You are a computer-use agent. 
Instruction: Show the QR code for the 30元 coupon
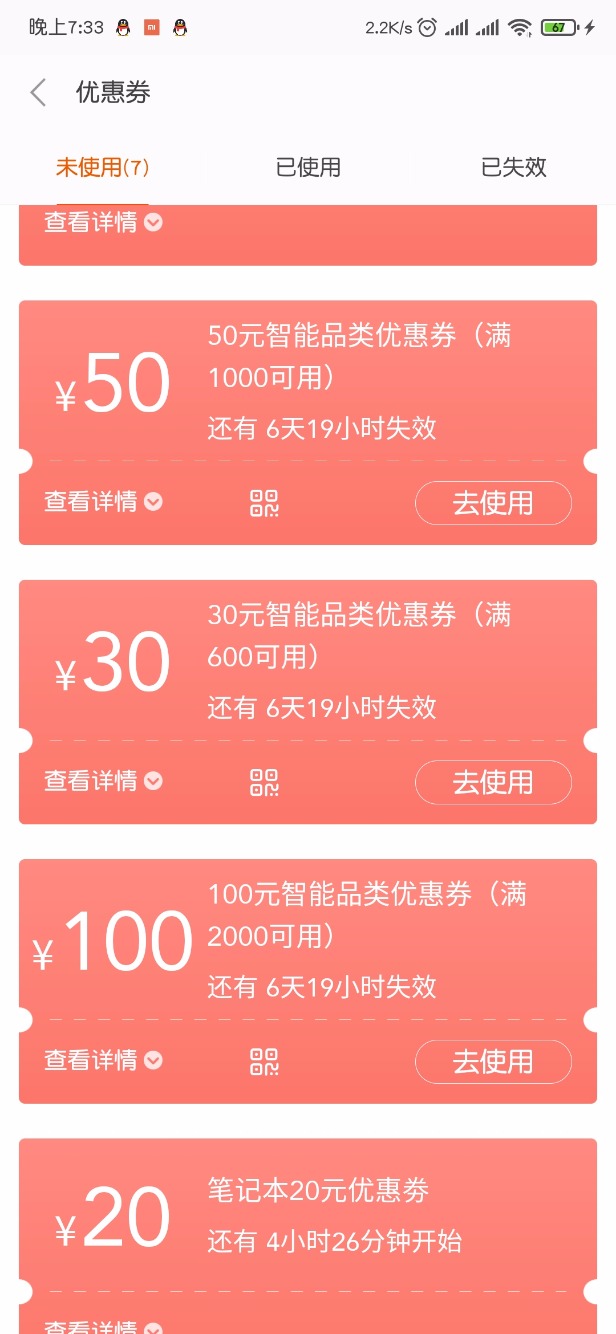[264, 782]
